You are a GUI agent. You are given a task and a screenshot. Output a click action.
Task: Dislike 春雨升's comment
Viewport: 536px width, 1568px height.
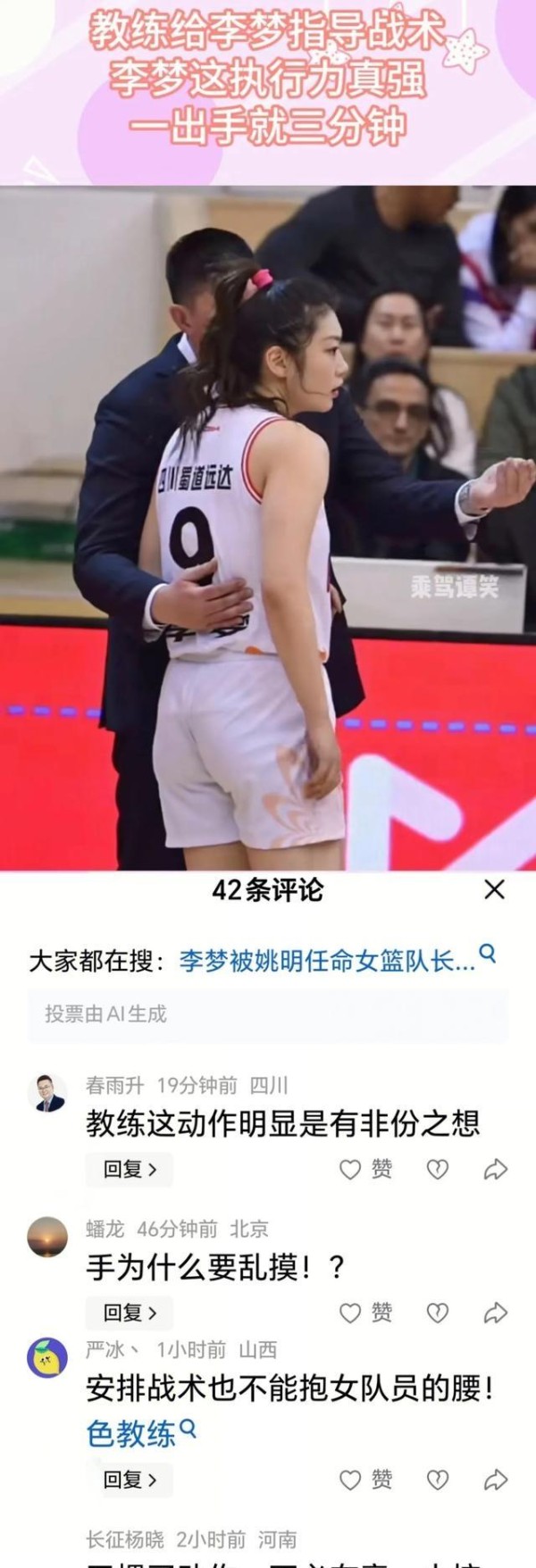pyautogui.click(x=437, y=1170)
